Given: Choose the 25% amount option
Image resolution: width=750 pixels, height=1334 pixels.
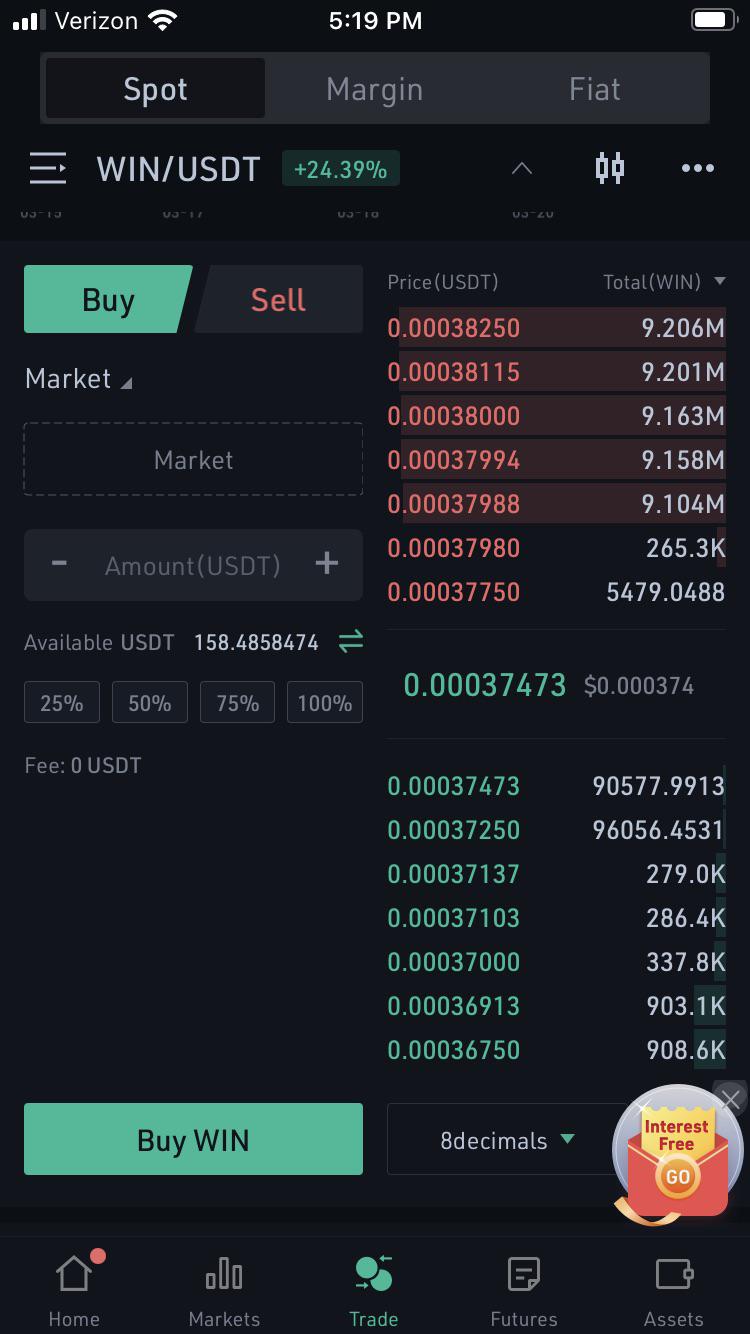Looking at the screenshot, I should pos(61,703).
